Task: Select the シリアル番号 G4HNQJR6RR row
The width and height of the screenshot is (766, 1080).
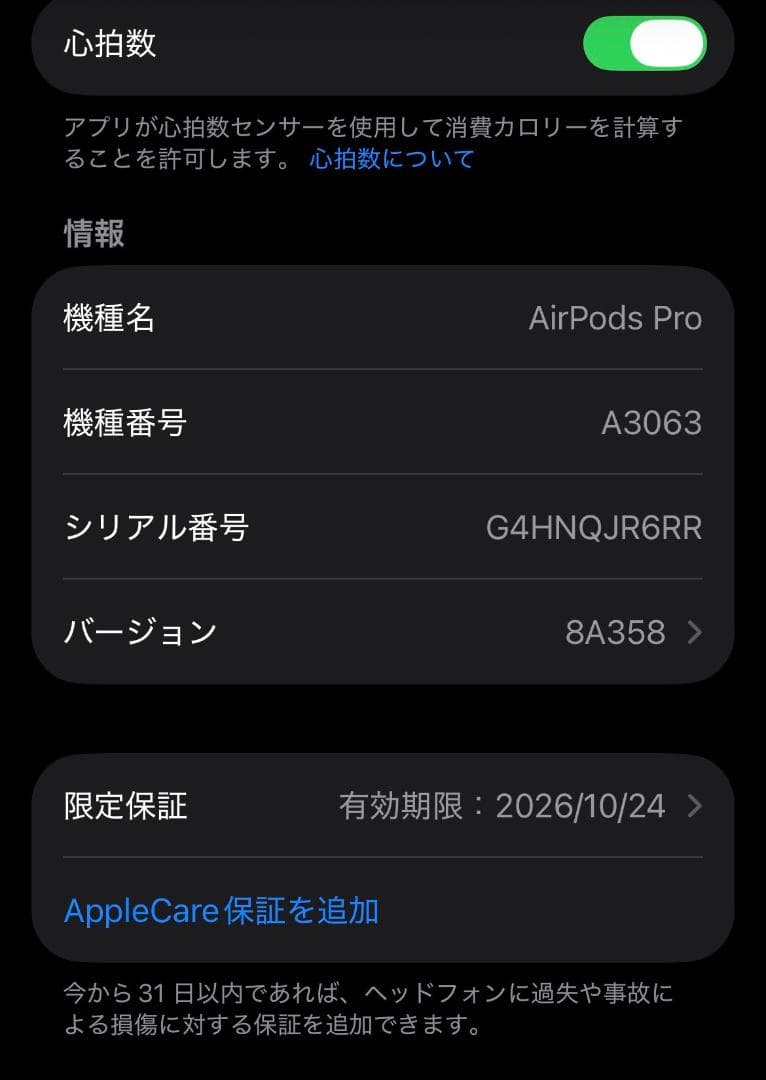Action: pos(383,528)
